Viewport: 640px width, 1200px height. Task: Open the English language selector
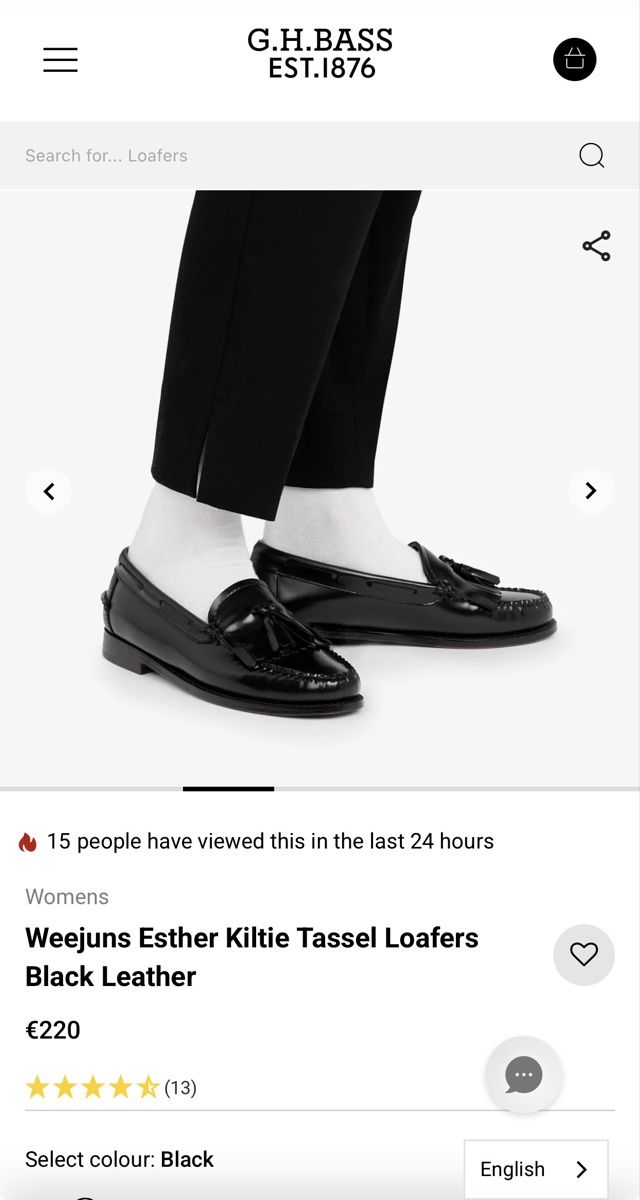[535, 1169]
